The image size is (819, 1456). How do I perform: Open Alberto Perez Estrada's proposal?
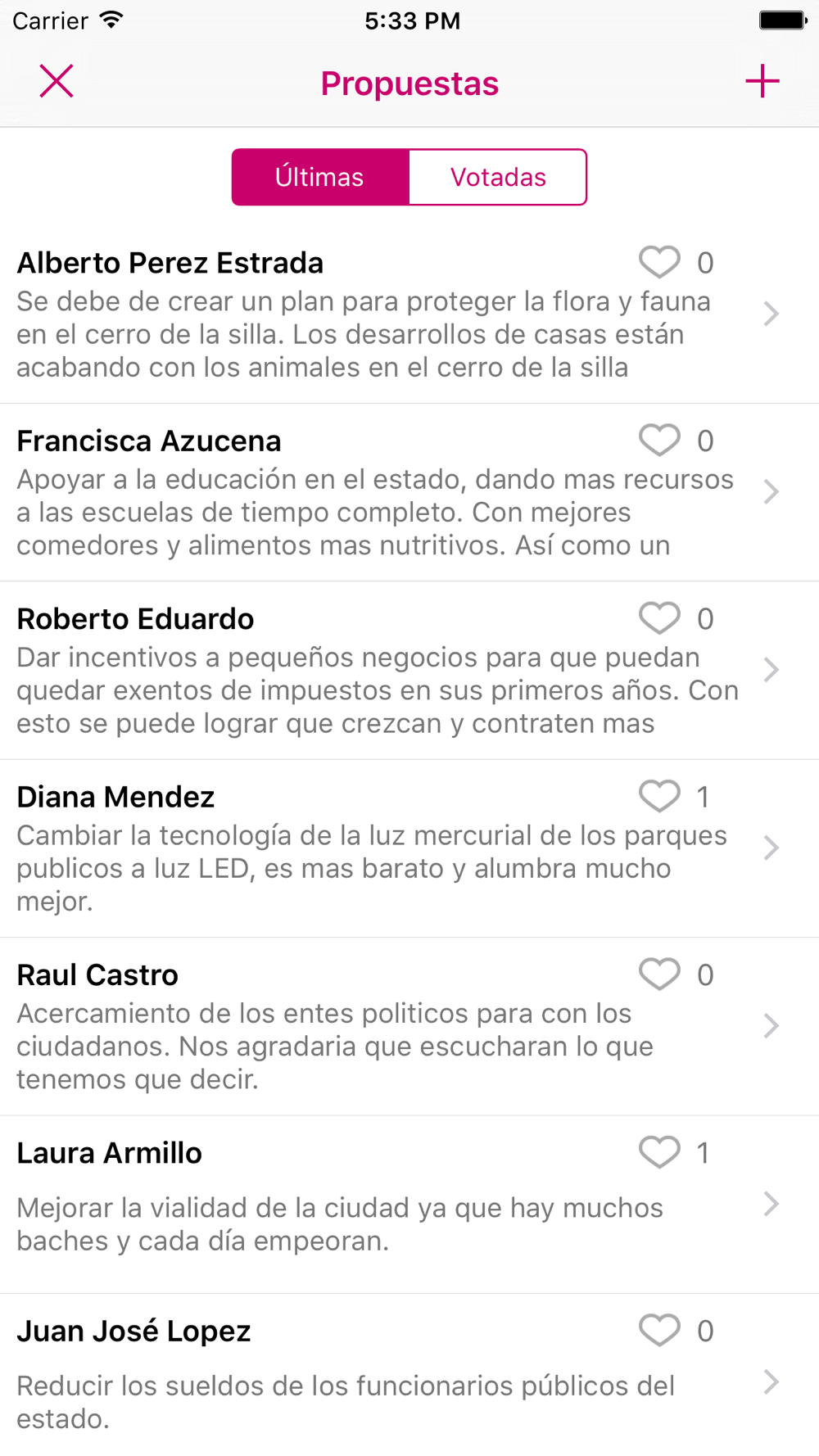pos(409,314)
